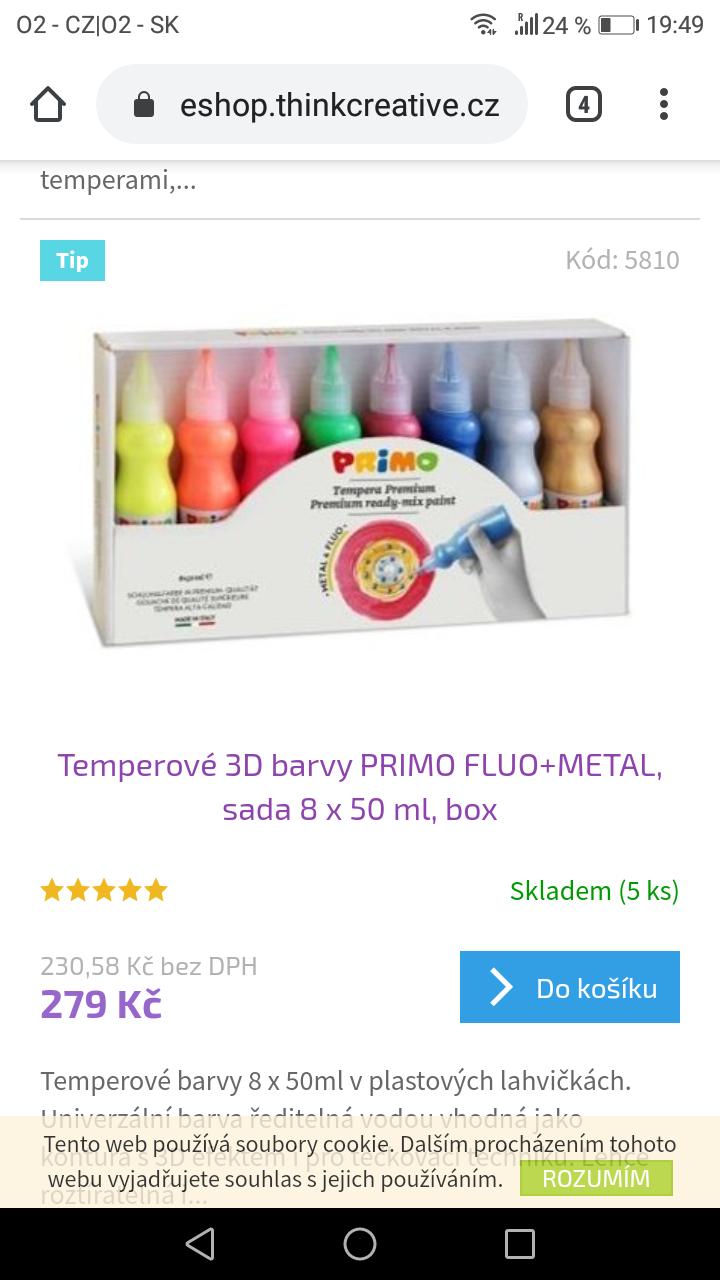
Task: Open Temperové 3D barvy PRIMO FLUO+METAL title link
Action: [360, 787]
